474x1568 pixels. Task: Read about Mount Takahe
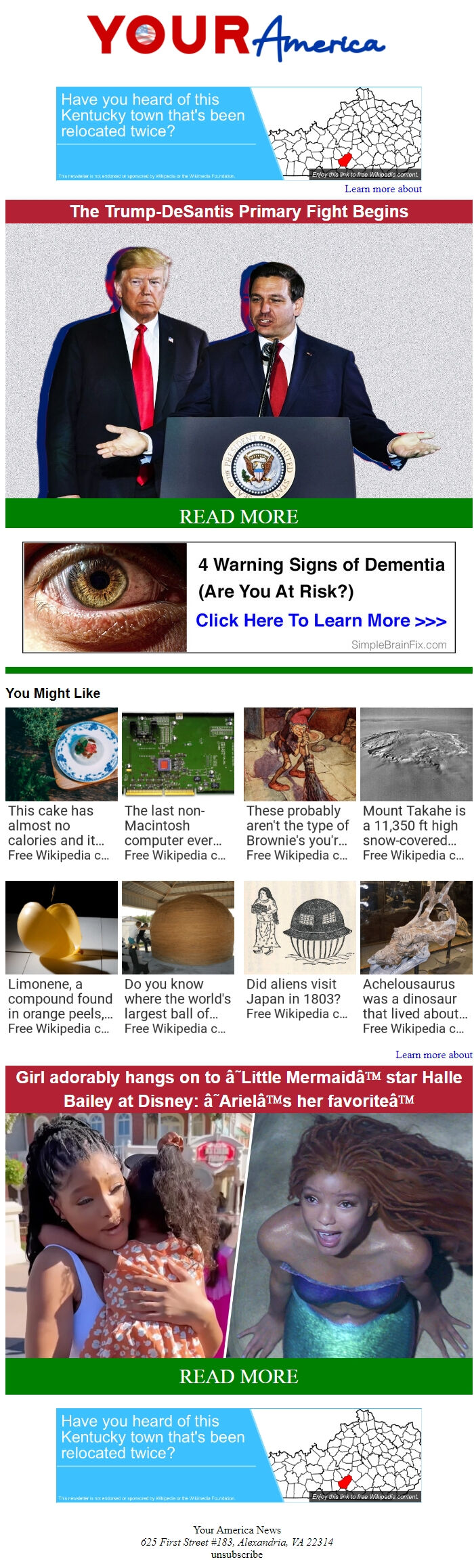(416, 784)
